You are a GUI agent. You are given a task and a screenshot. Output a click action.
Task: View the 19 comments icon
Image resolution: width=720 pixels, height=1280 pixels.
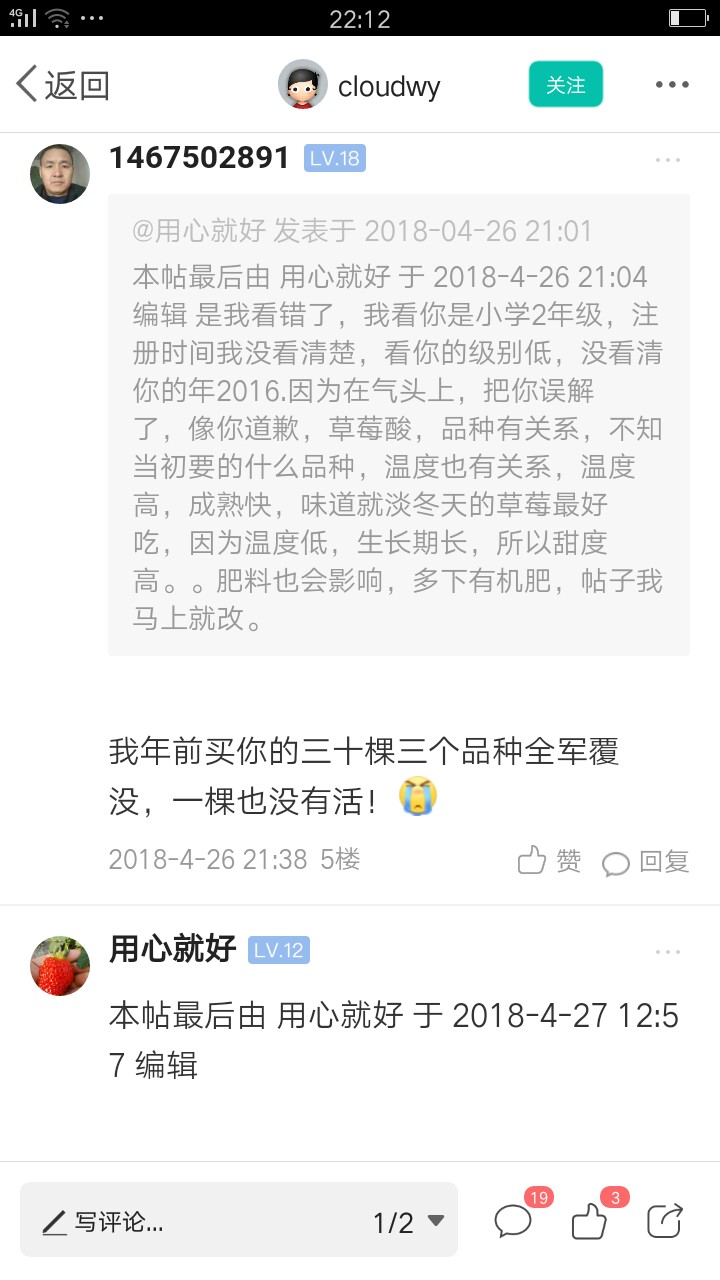514,1220
